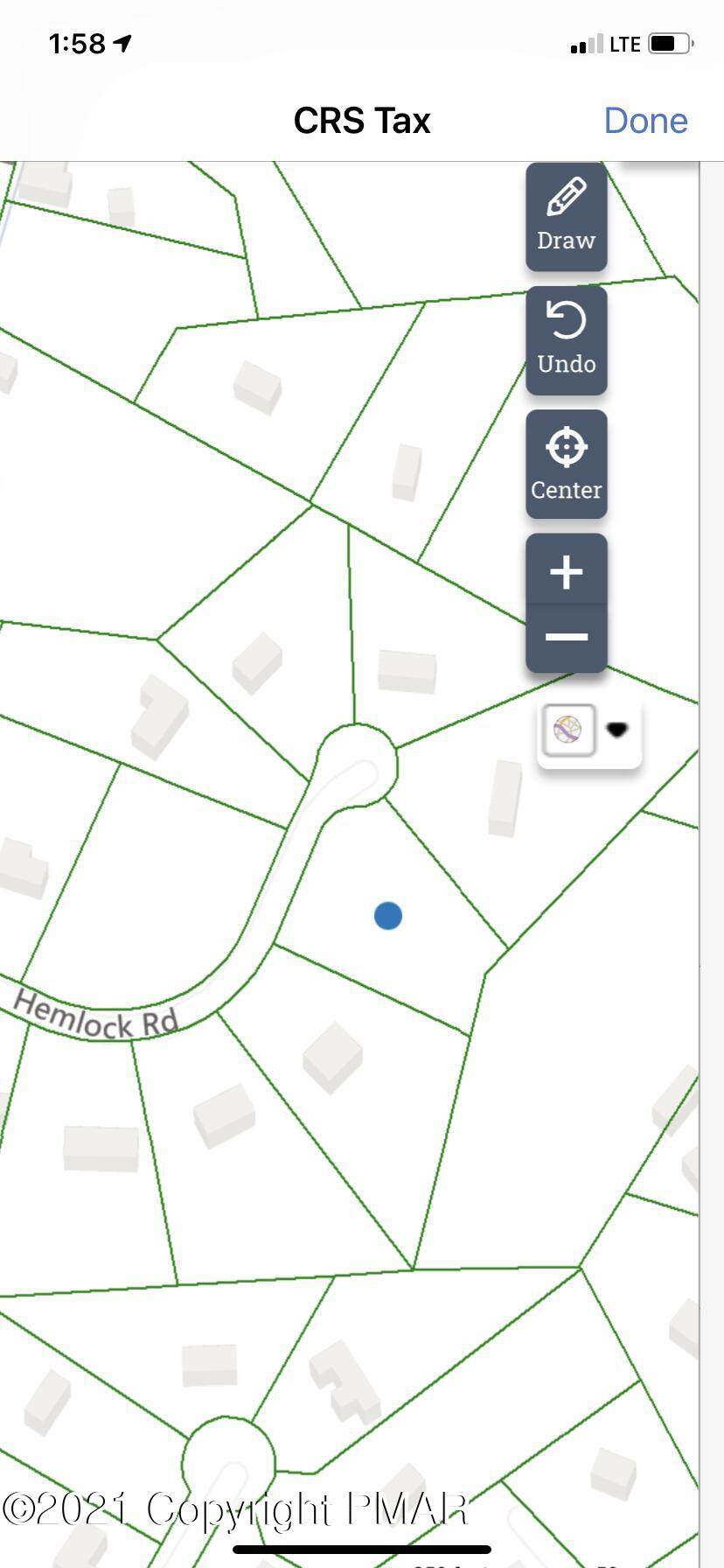Select the blue property marker on map
The height and width of the screenshot is (1568, 724).
tap(387, 916)
